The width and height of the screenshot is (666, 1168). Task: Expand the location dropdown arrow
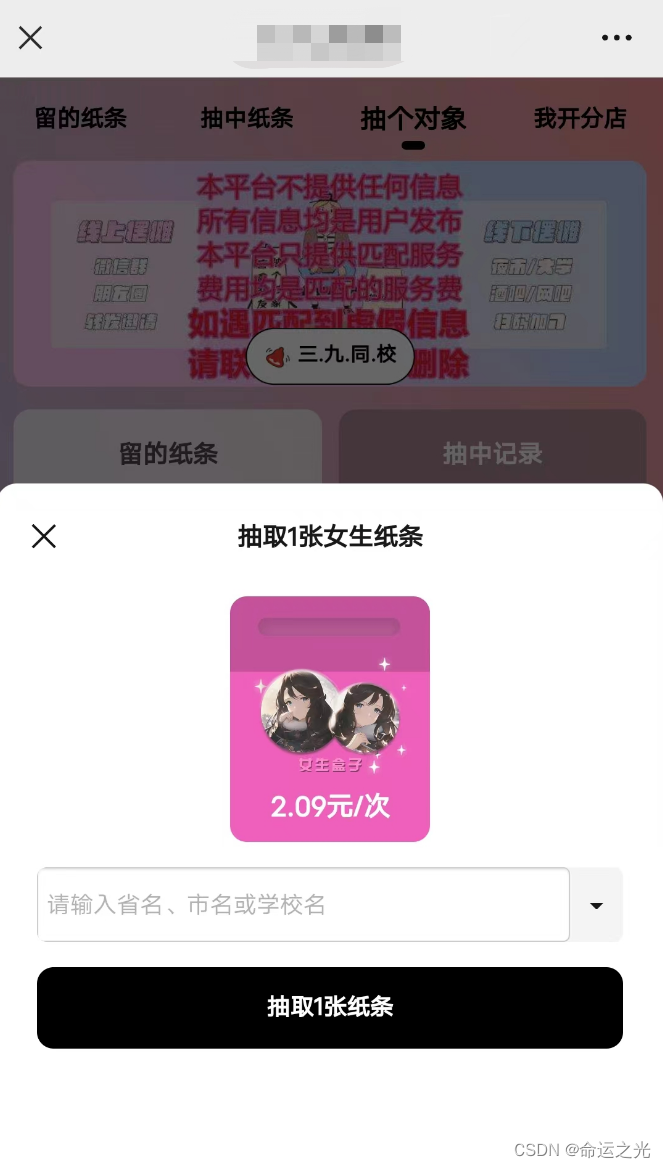coord(597,905)
